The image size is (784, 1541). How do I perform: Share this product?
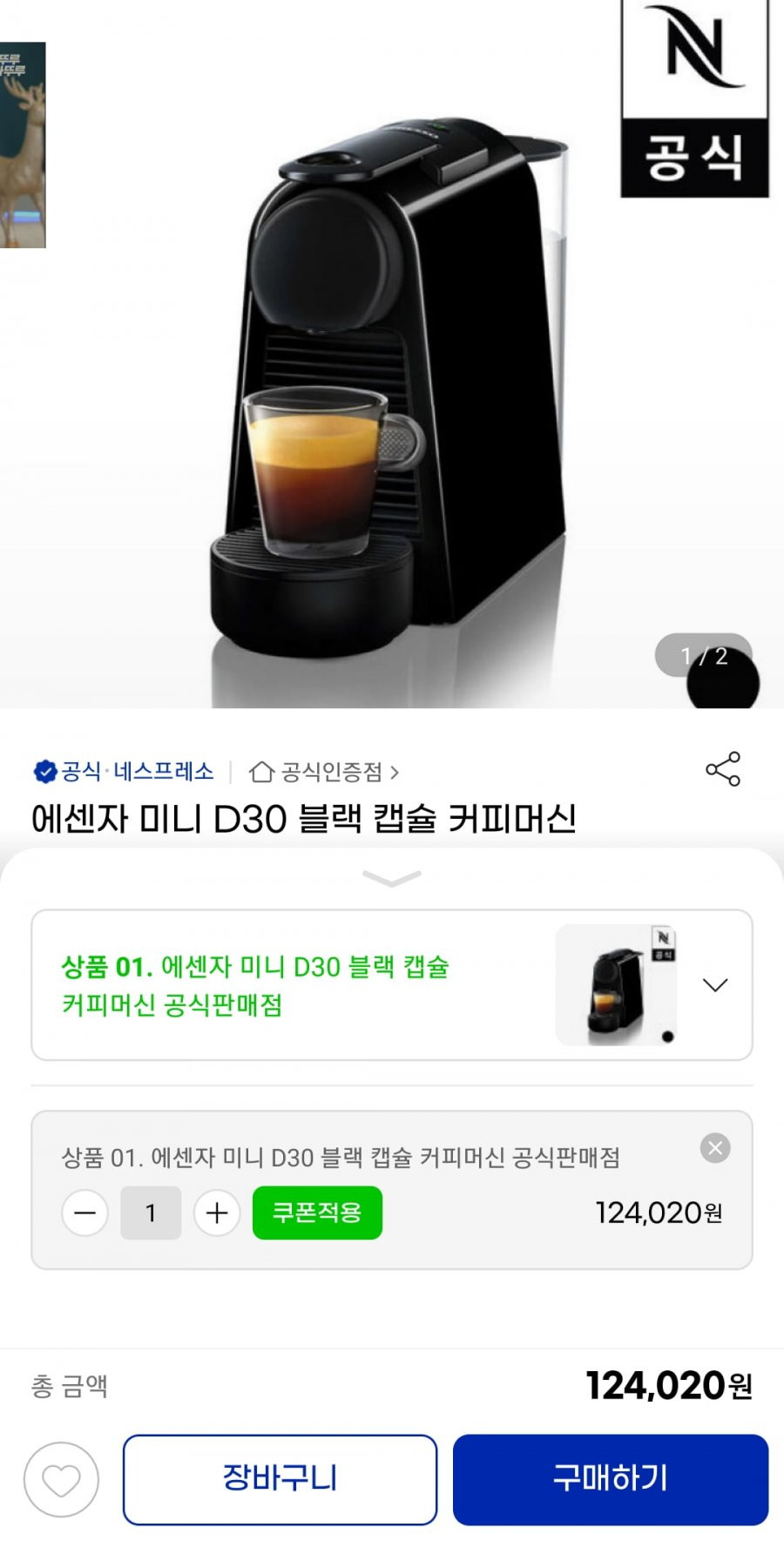[723, 769]
